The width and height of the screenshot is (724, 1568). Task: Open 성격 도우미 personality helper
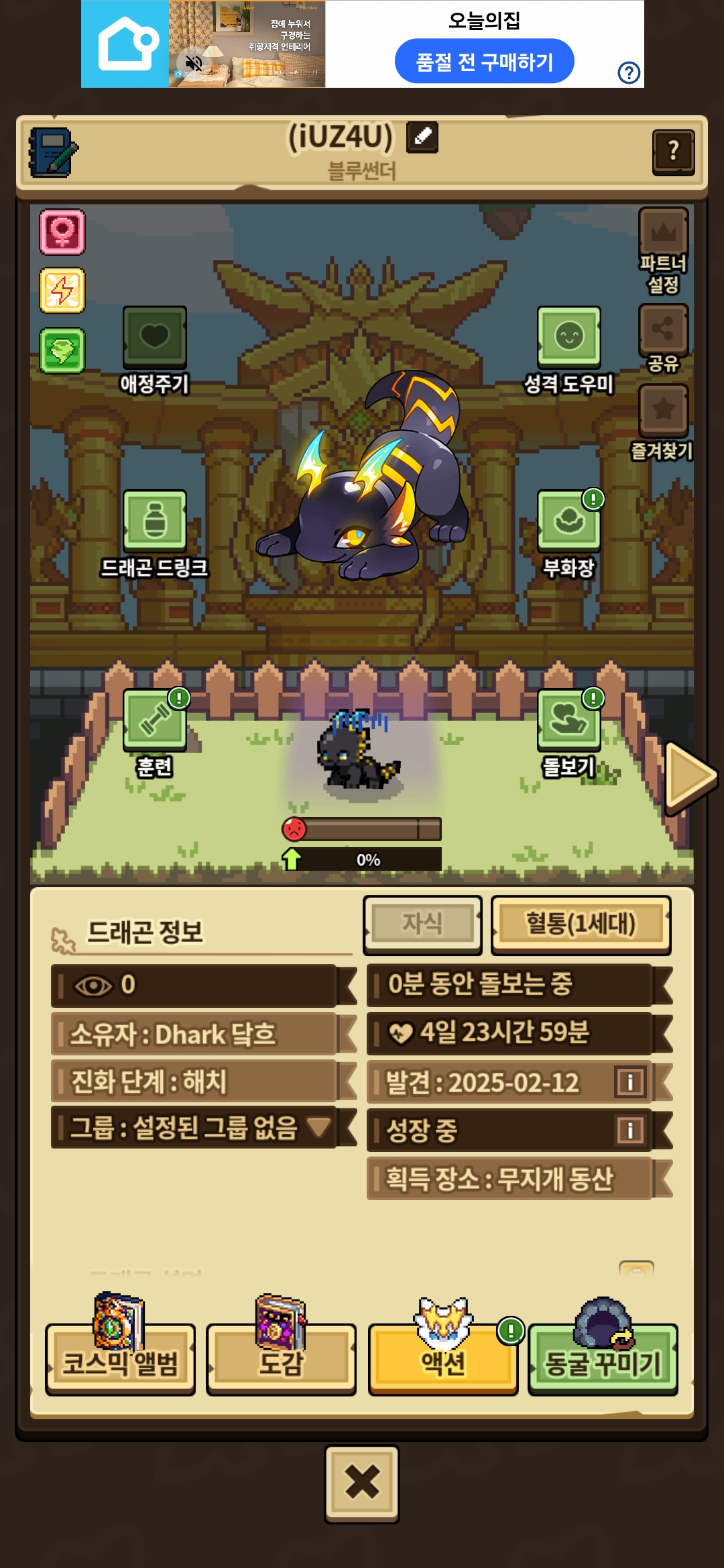point(568,338)
